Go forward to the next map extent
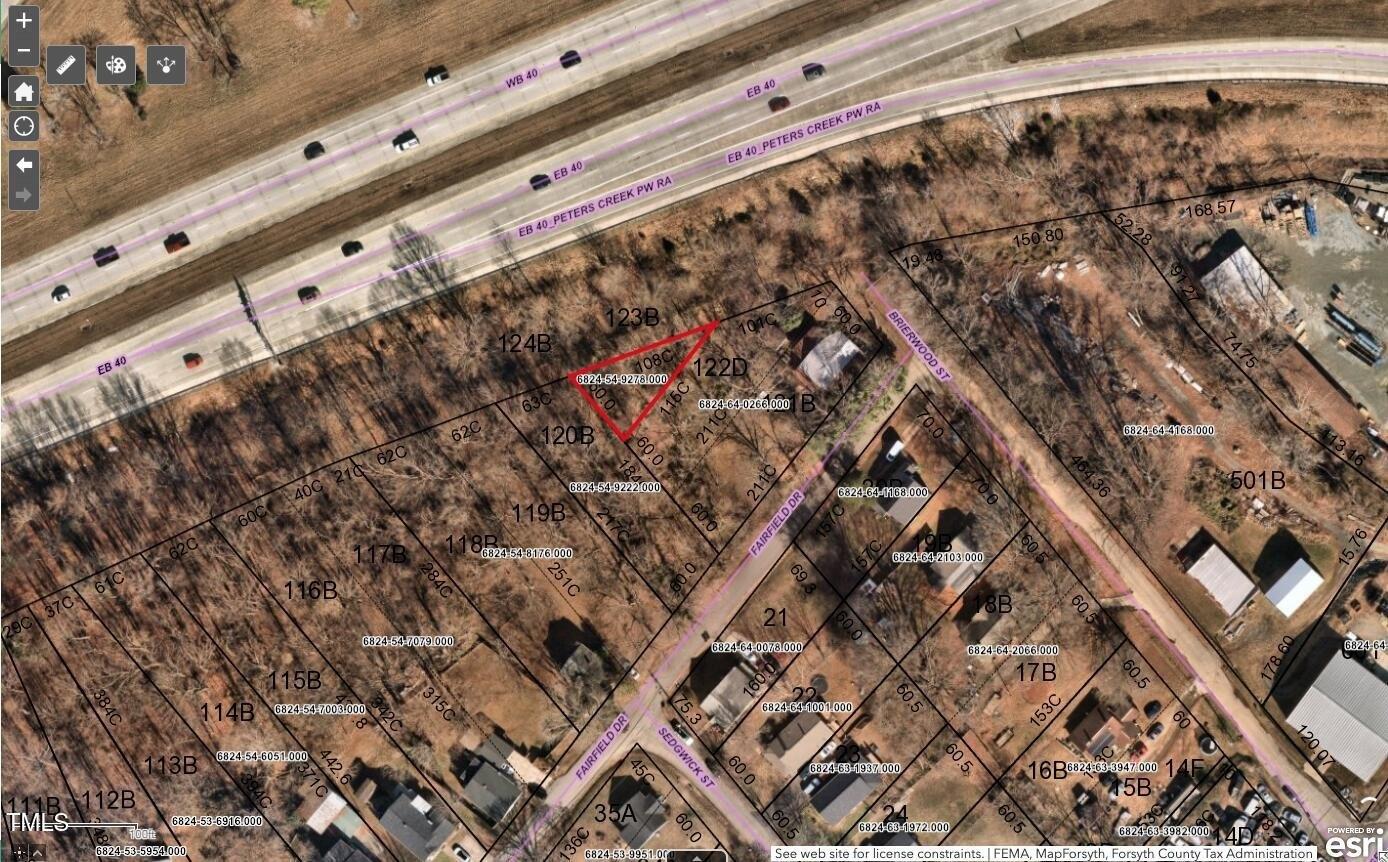Screen dimensions: 1388x862 click(x=23, y=194)
